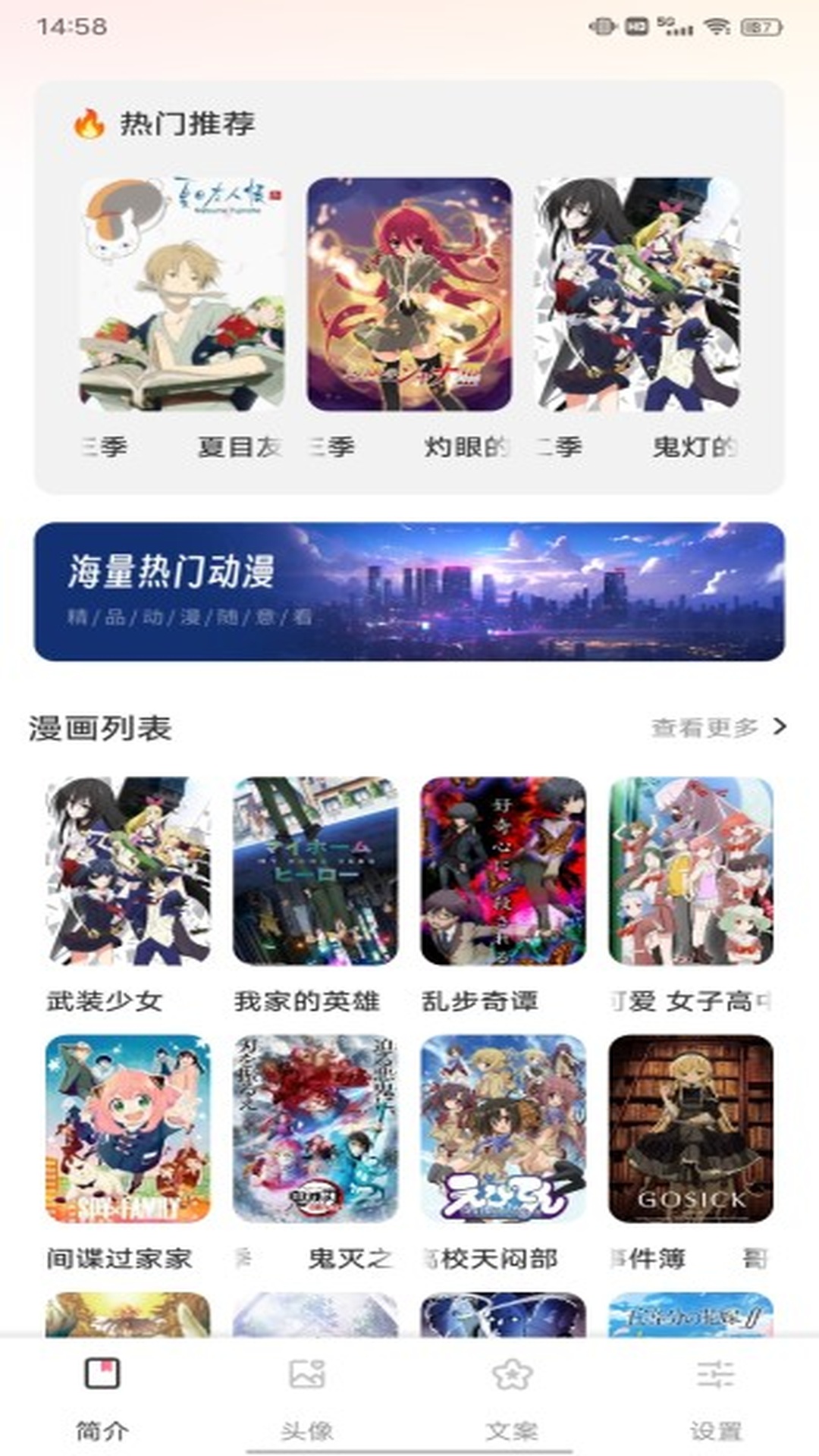Tap 查看更多 for the full manga list

click(x=717, y=727)
